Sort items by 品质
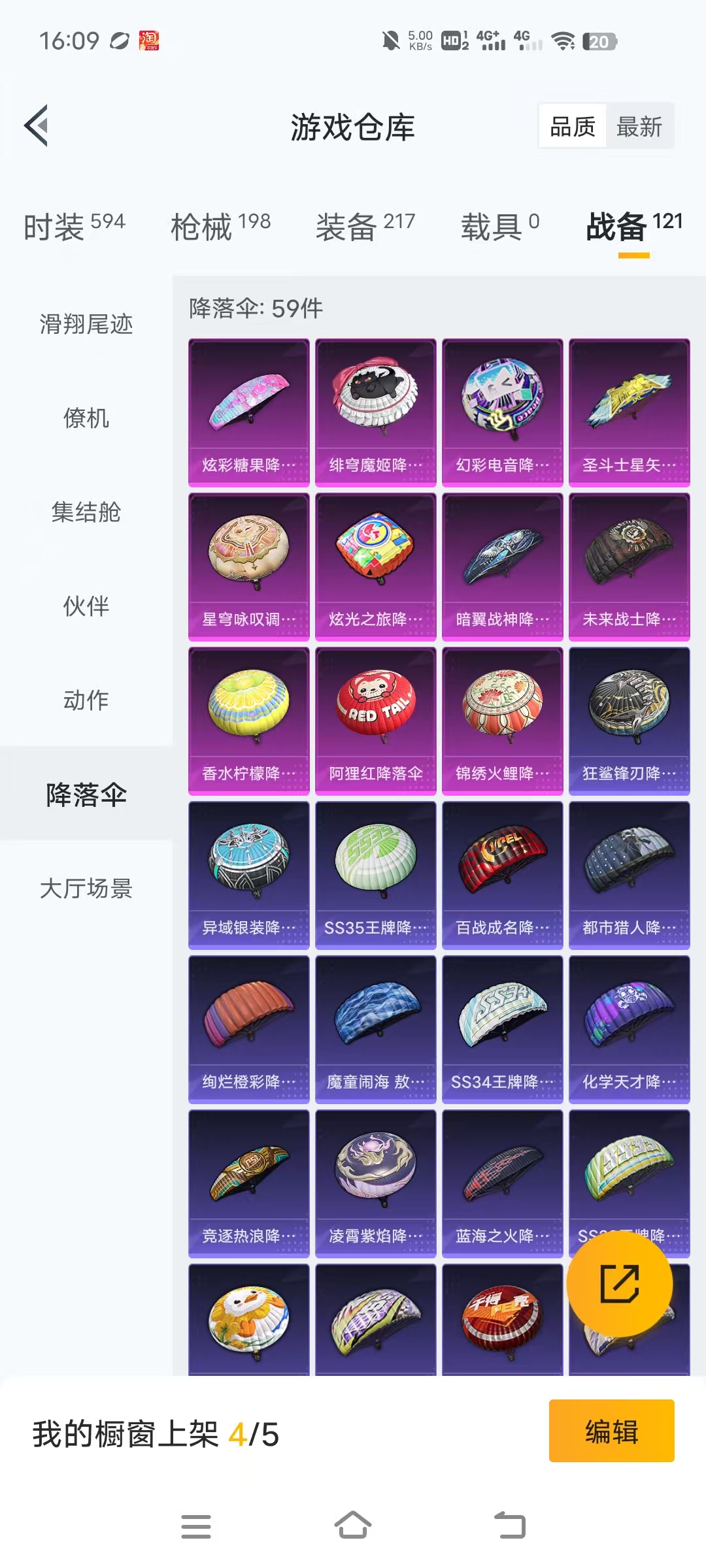This screenshot has width=706, height=1568. 573,126
